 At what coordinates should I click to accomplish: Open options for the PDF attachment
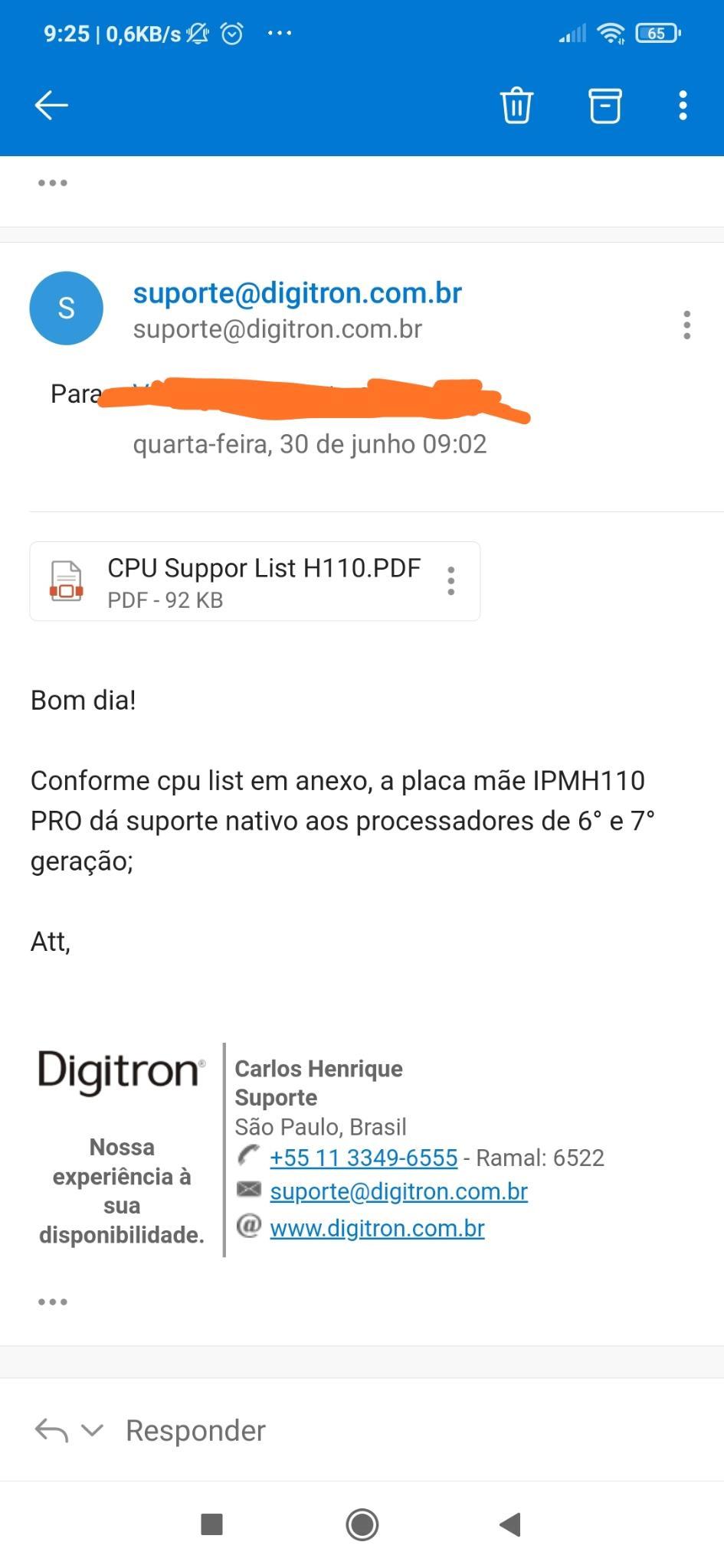click(x=451, y=581)
